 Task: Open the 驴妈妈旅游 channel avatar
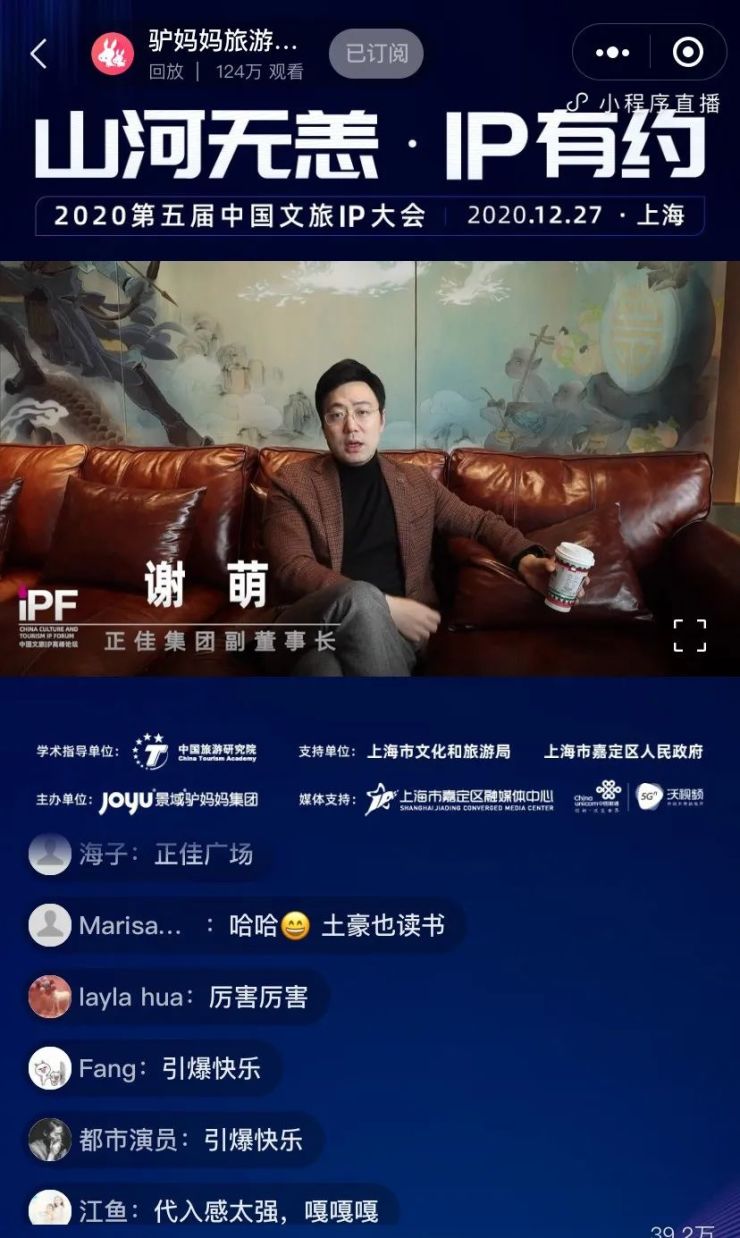click(x=113, y=54)
